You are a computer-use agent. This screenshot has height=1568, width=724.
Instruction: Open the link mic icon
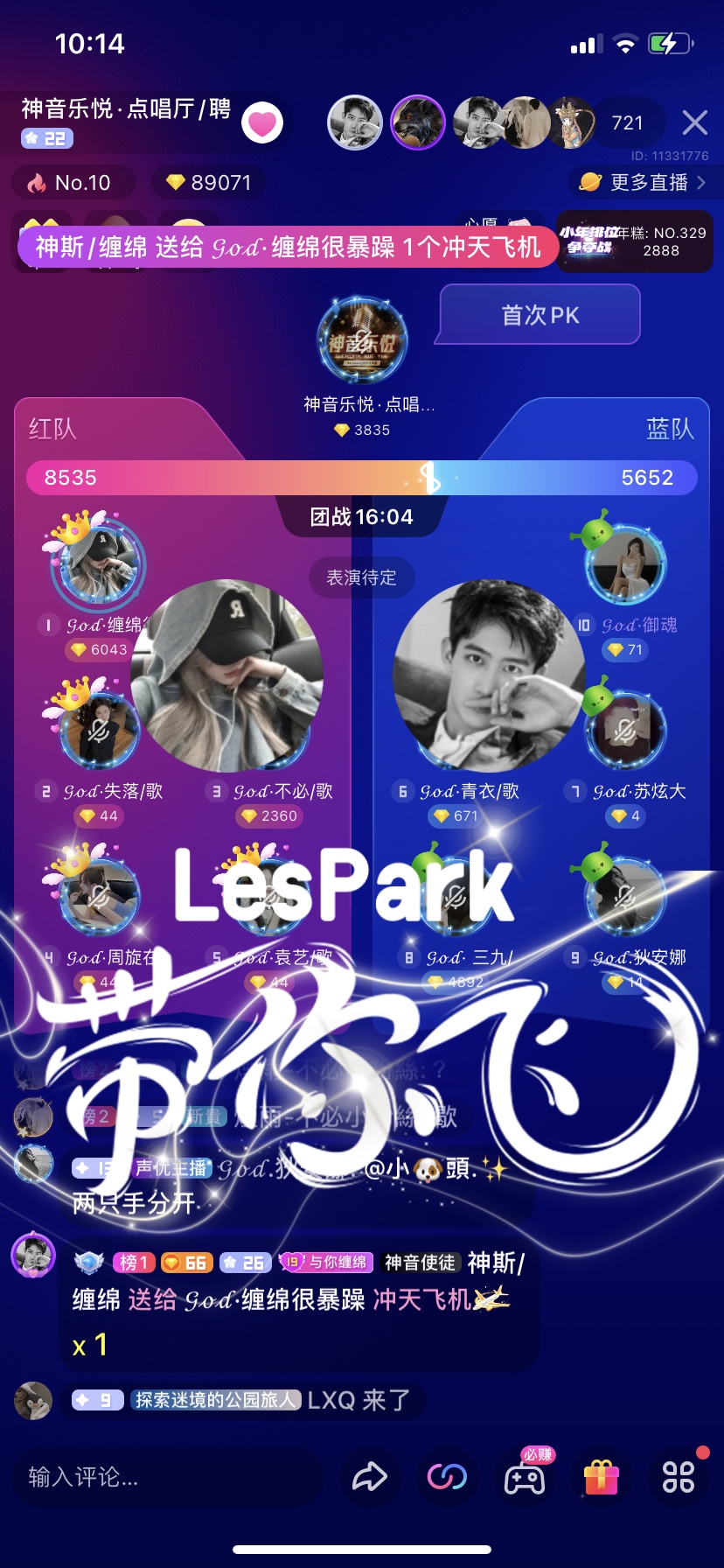(447, 1478)
